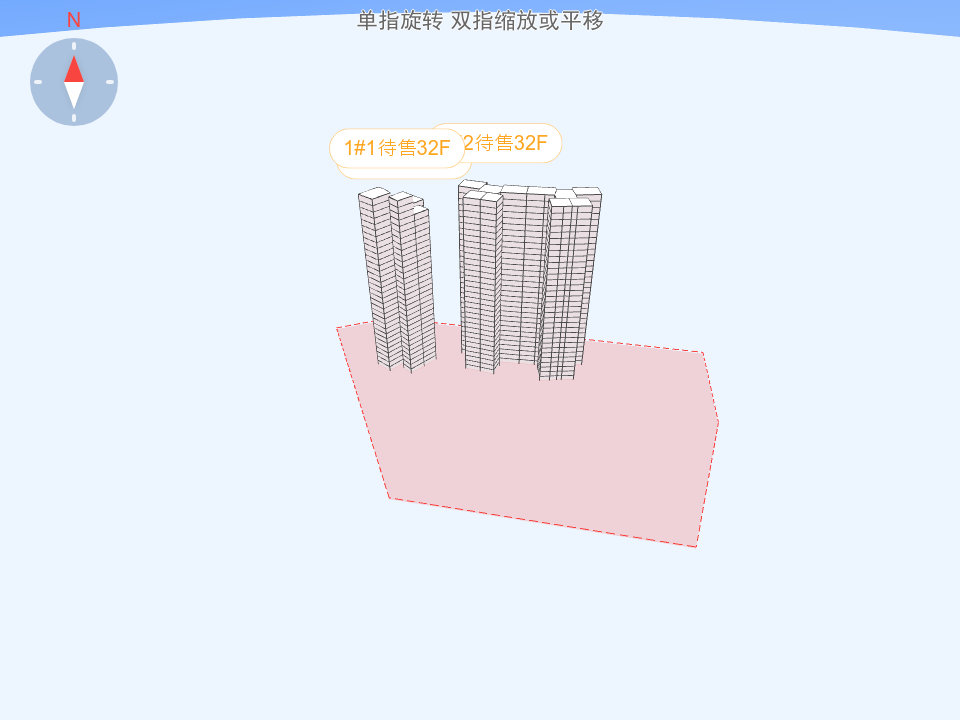Tap the compass to reset north
The height and width of the screenshot is (720, 960).
(x=74, y=82)
